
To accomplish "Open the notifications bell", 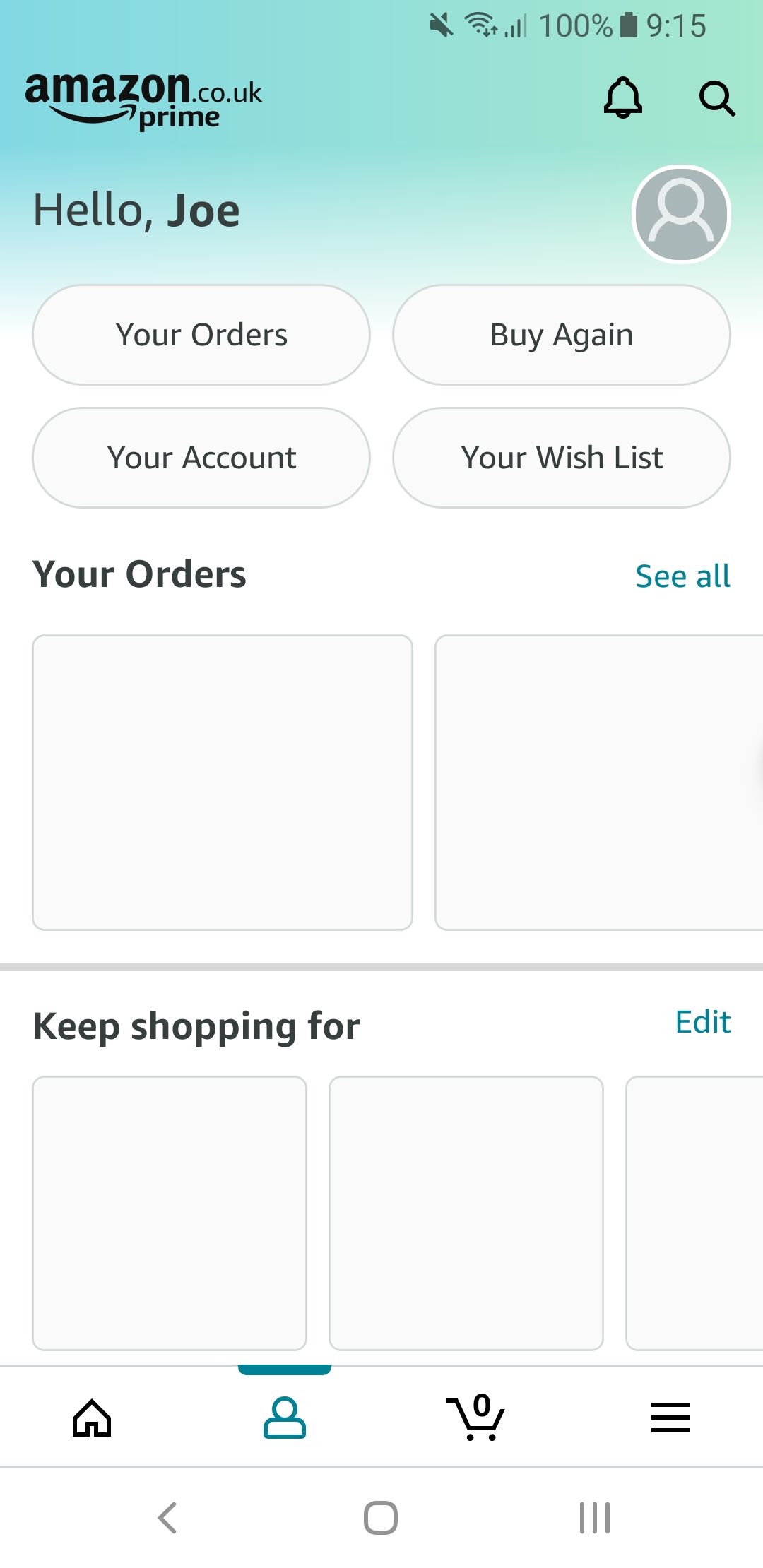I will 622,99.
